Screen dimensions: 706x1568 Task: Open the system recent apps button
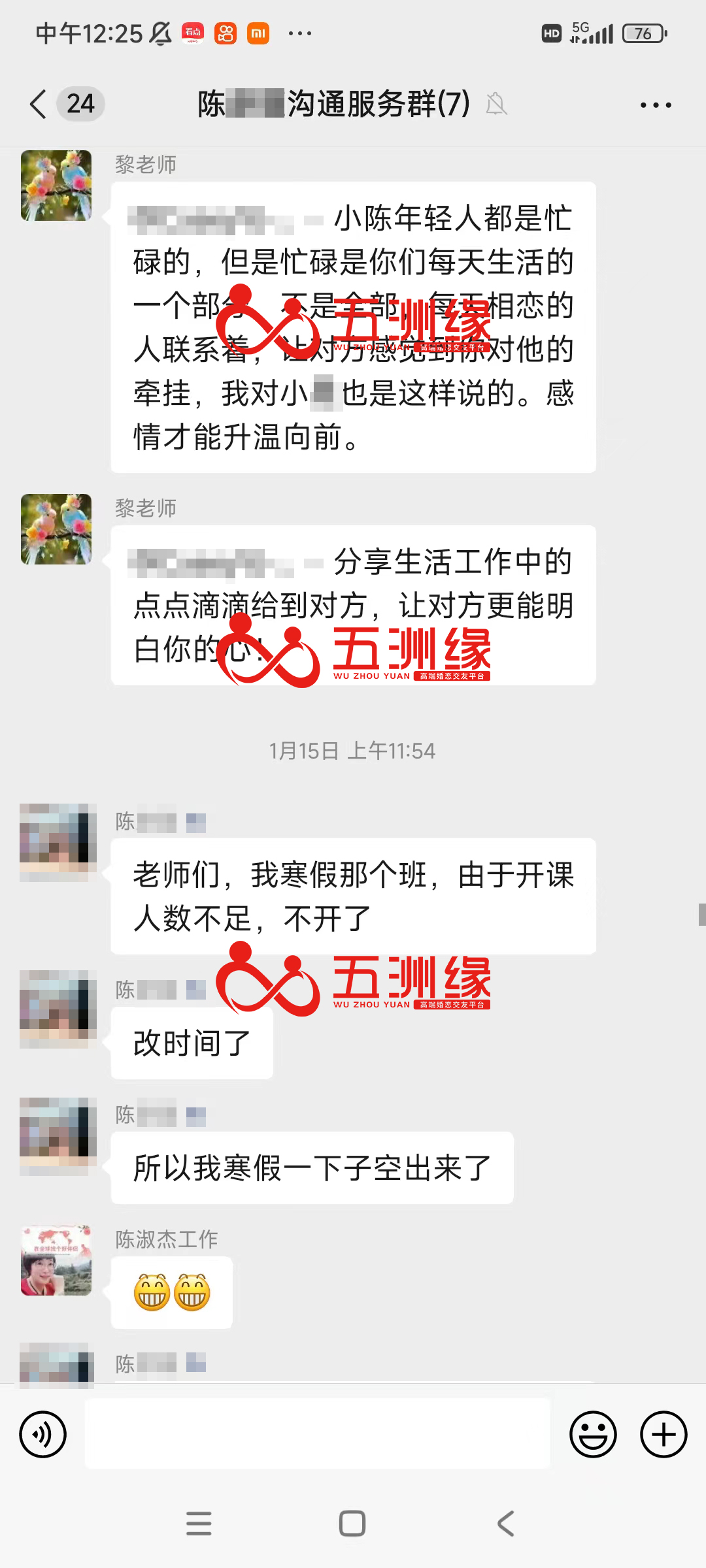(199, 1524)
